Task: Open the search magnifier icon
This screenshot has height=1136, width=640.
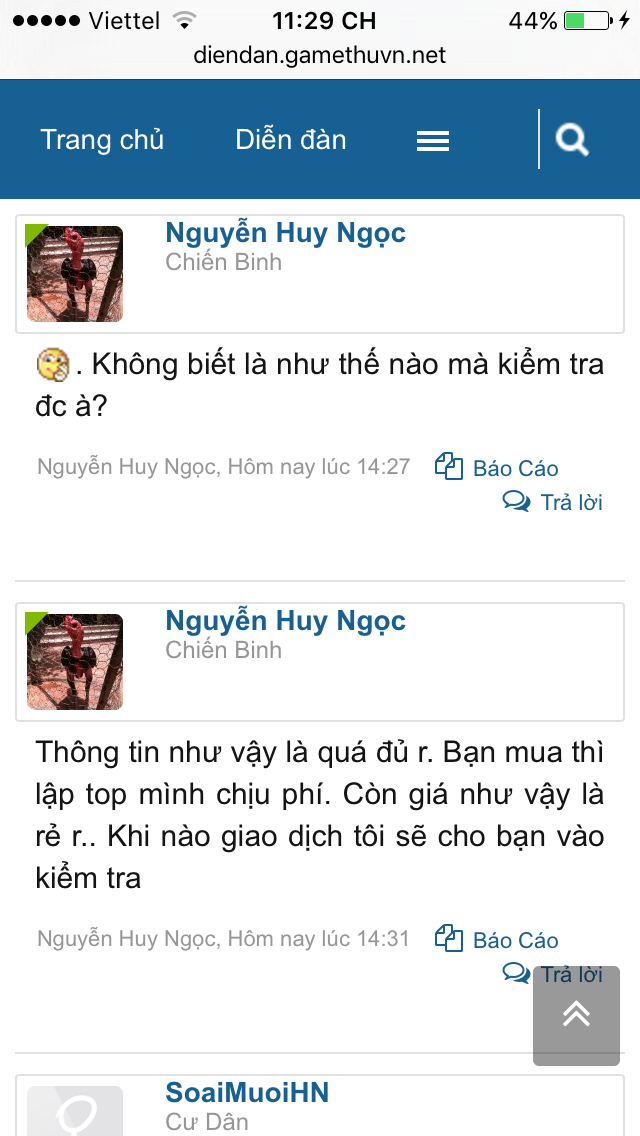Action: click(572, 140)
